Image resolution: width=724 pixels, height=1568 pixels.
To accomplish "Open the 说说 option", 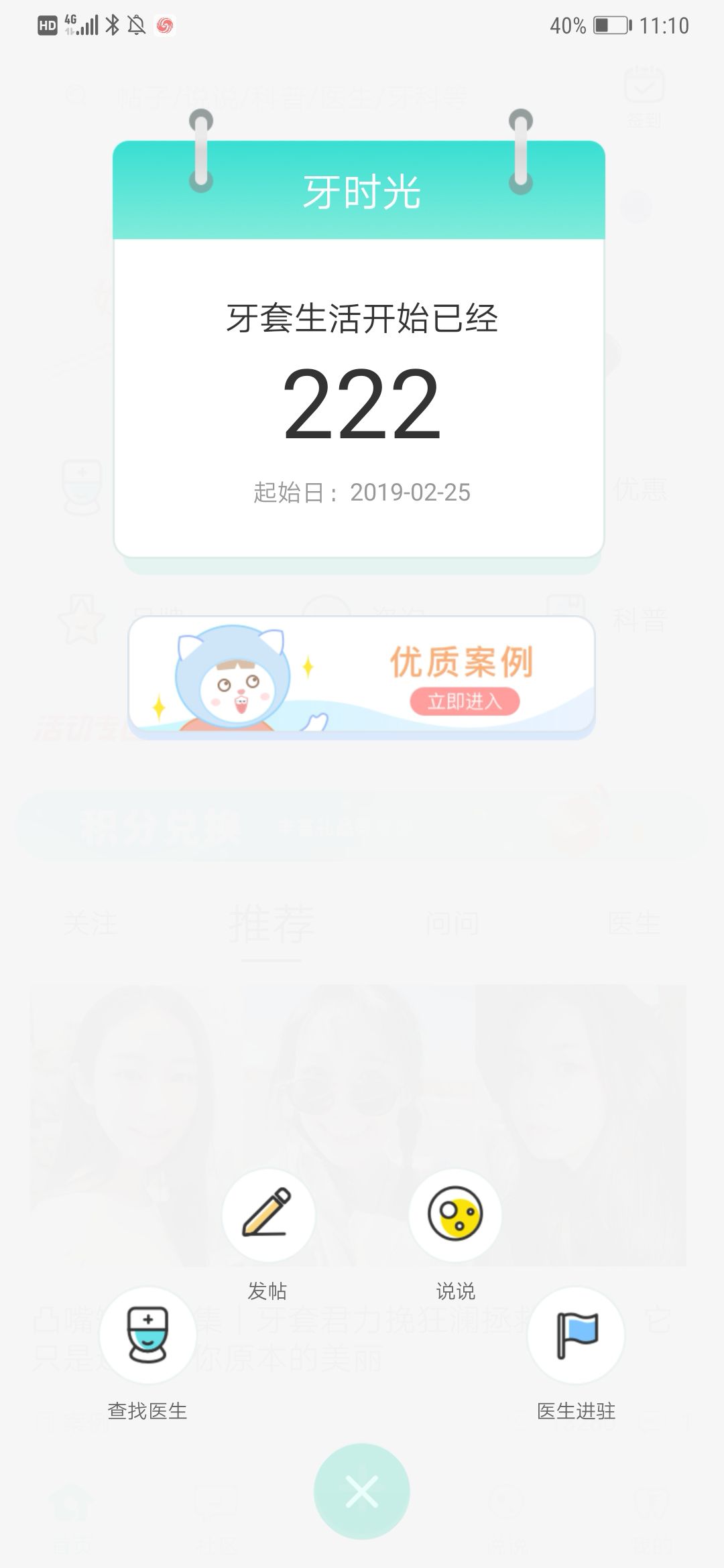I will click(455, 1215).
